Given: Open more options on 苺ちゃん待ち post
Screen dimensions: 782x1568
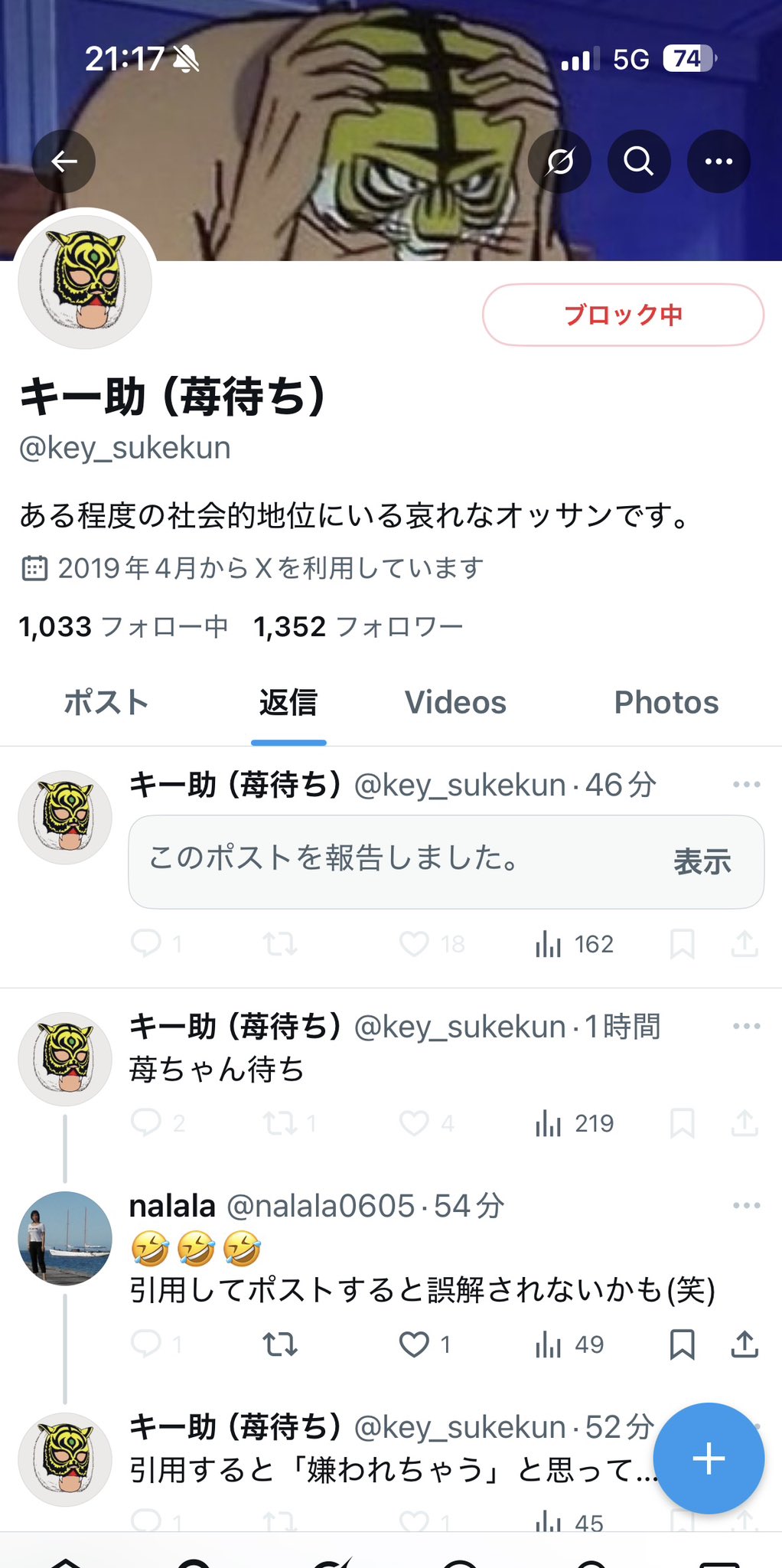Looking at the screenshot, I should pos(746,1026).
